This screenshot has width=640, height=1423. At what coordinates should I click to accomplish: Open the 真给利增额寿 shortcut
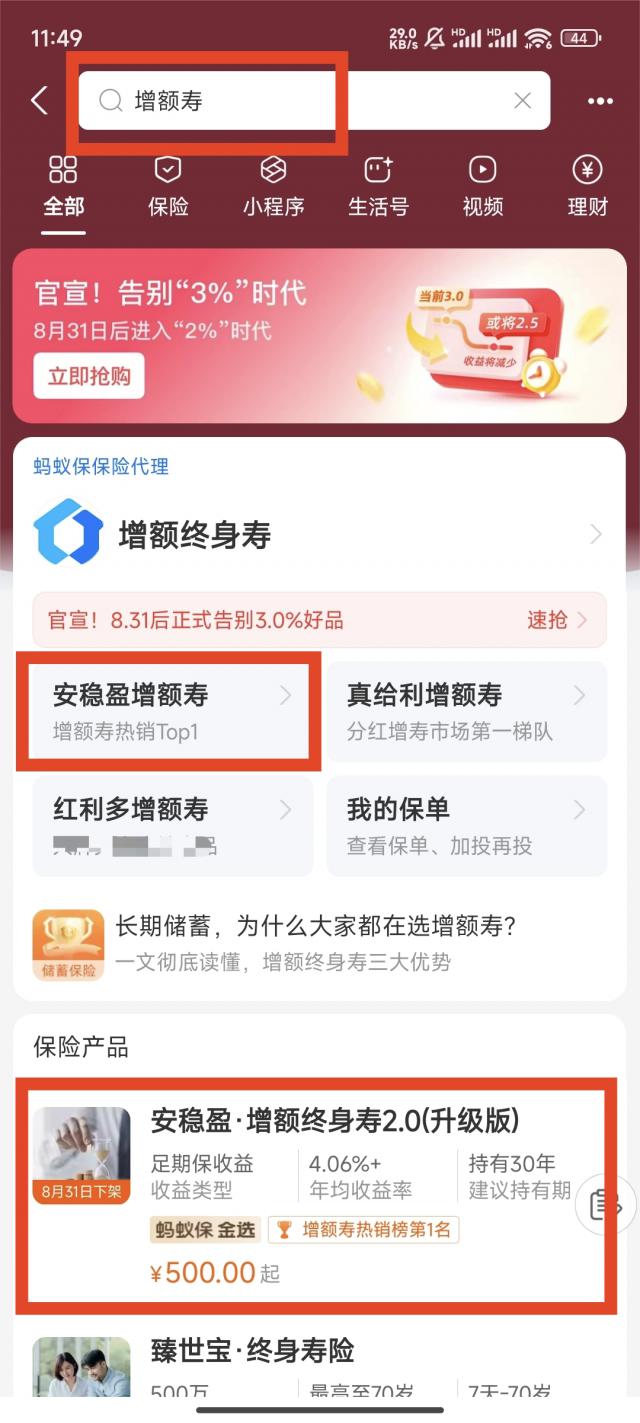coord(466,711)
